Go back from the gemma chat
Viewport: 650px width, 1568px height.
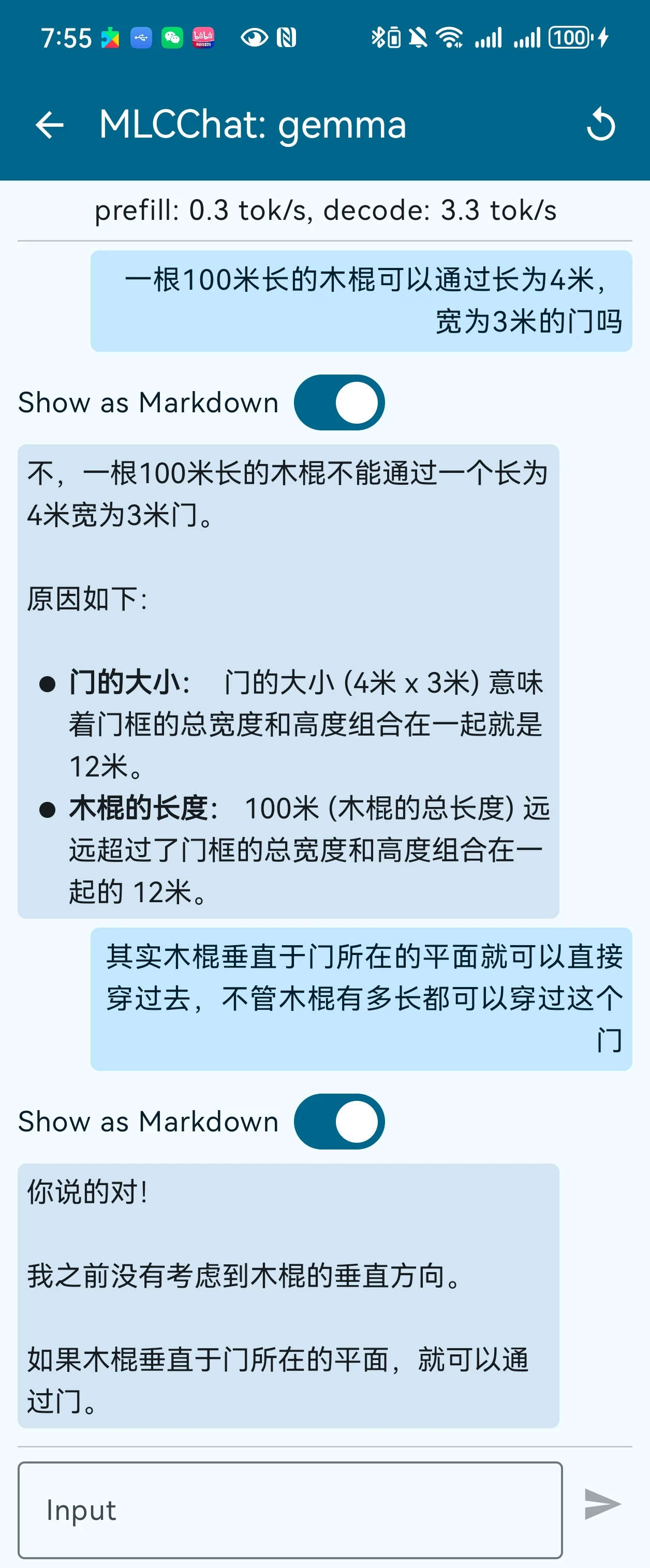(50, 125)
